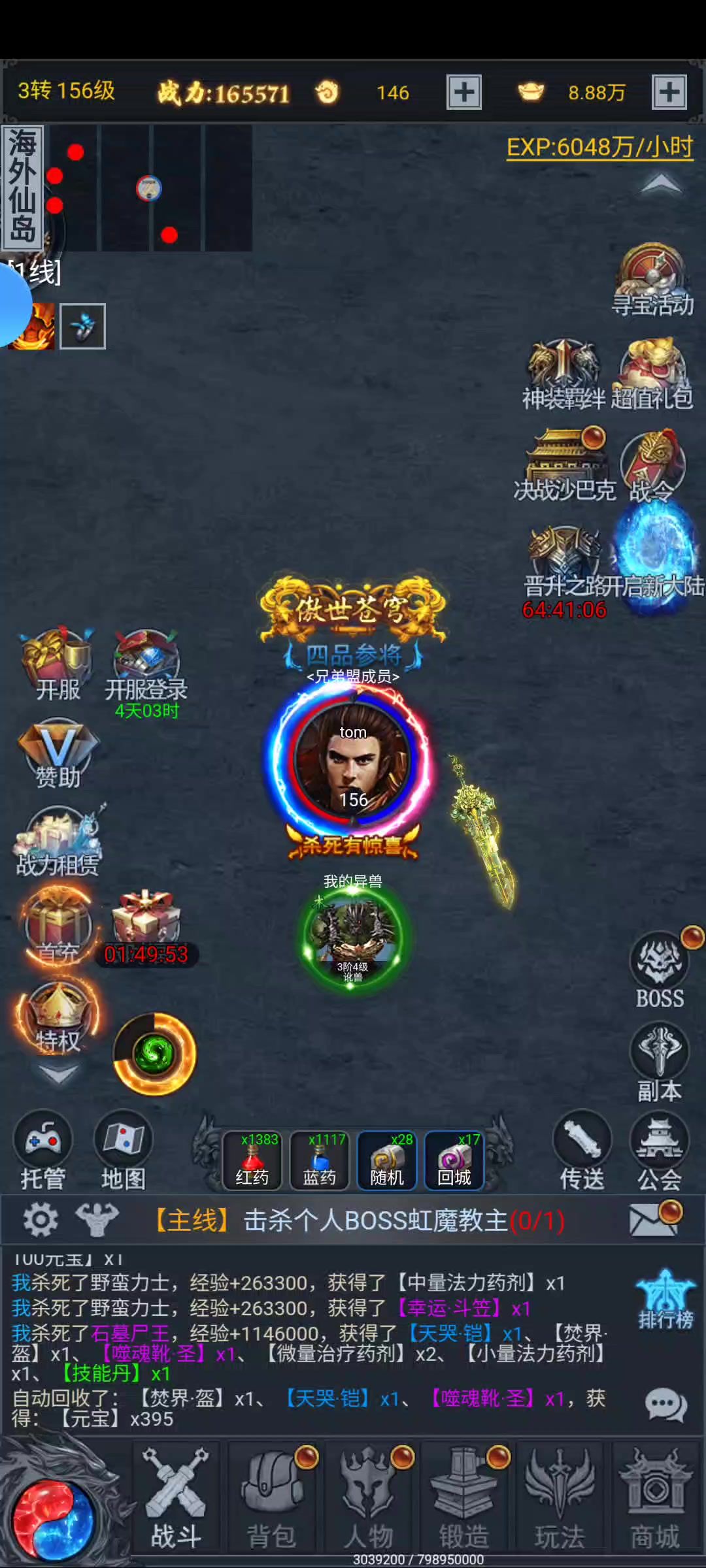
Task: Select the 战斗 battle tab
Action: pyautogui.click(x=175, y=1503)
